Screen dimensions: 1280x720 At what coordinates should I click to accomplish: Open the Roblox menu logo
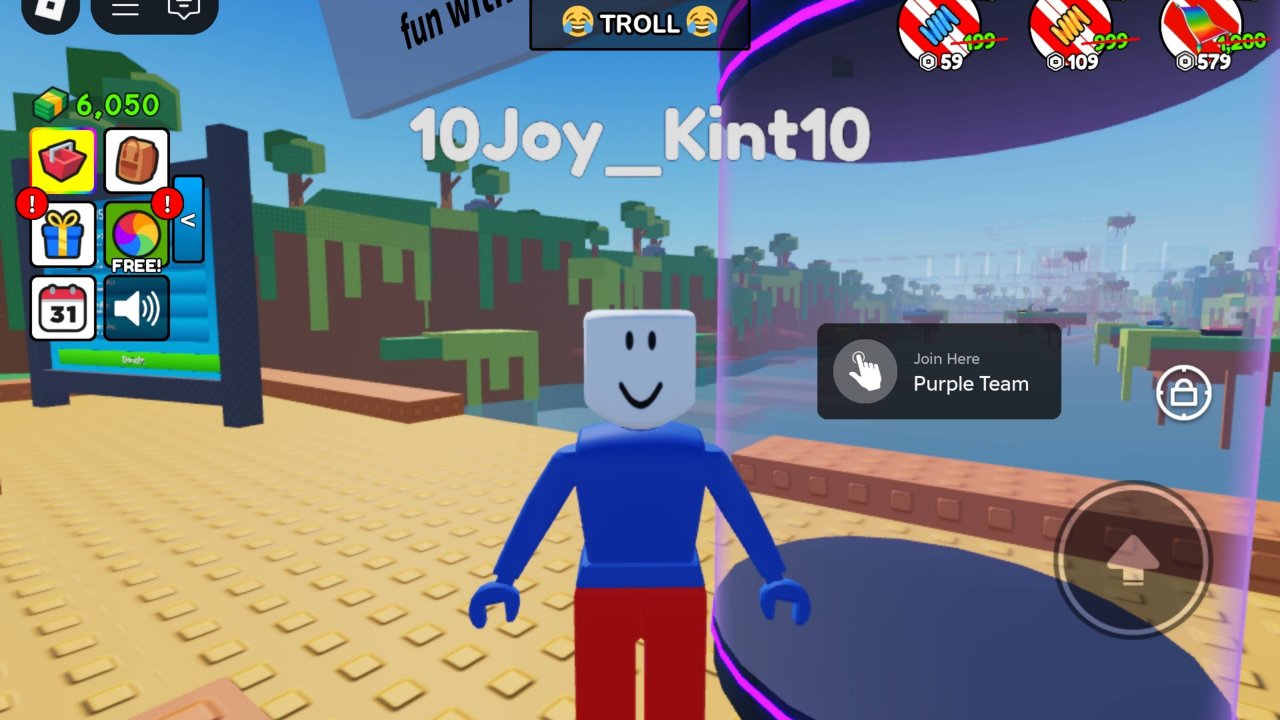tap(49, 8)
